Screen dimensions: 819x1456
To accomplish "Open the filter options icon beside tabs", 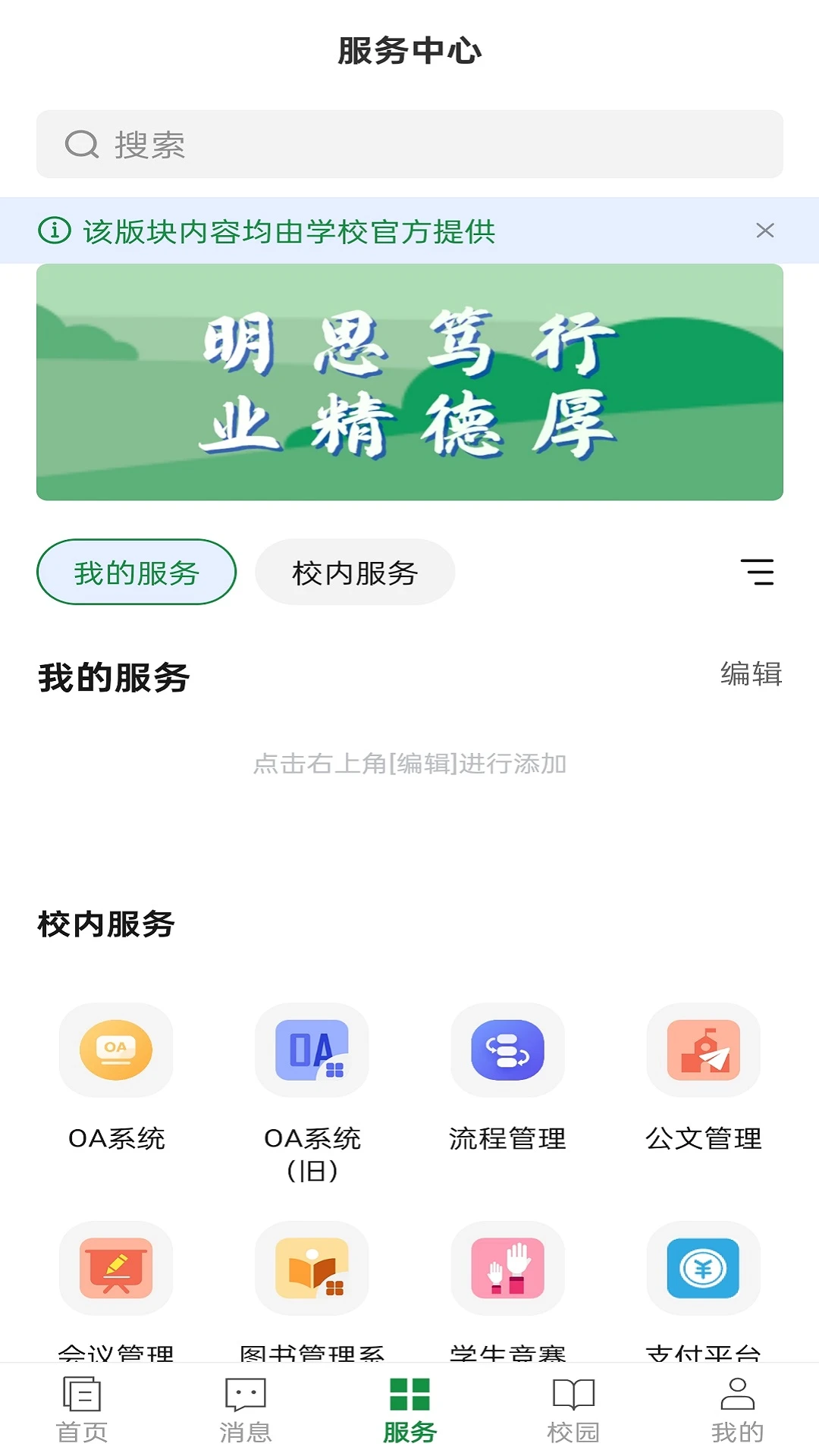I will (761, 573).
